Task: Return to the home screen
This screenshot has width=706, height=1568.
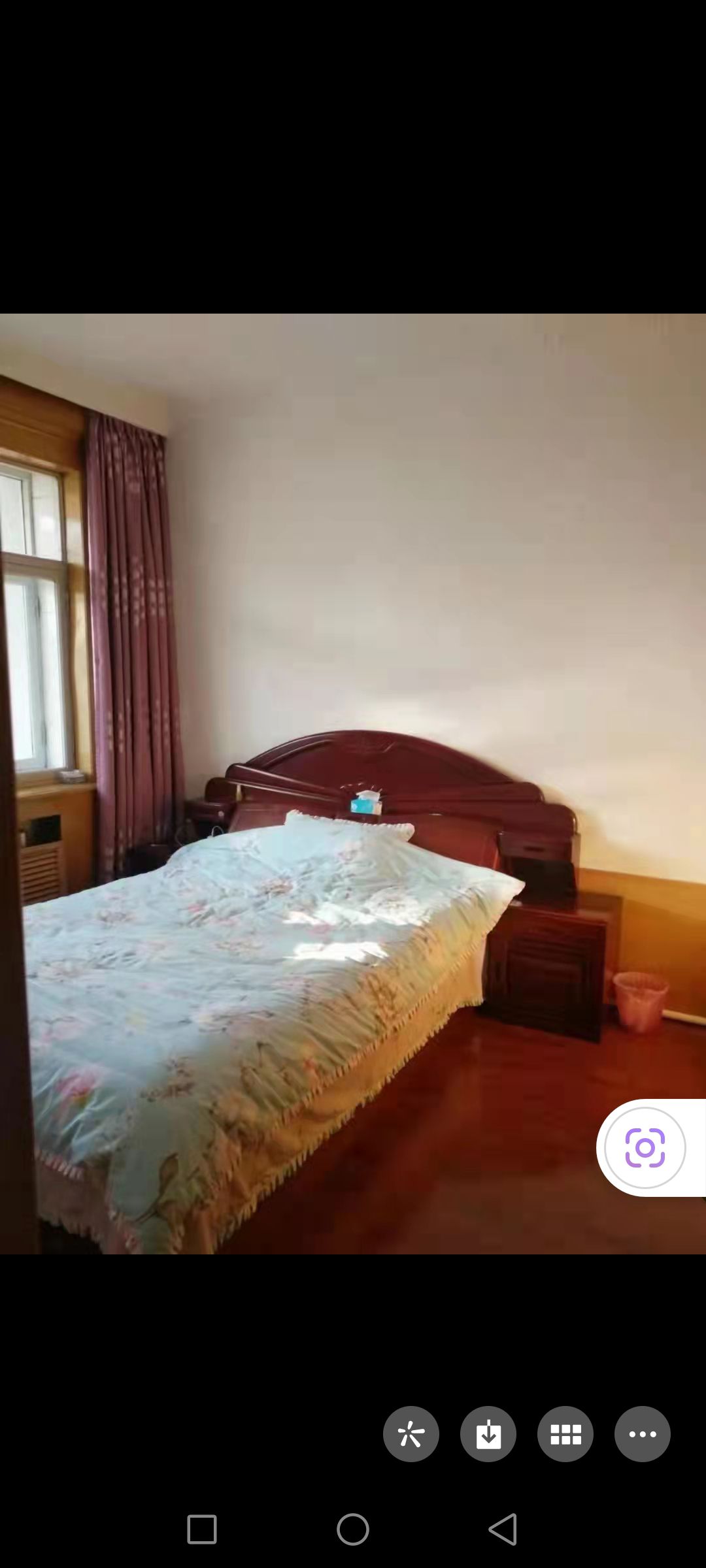Action: tap(353, 1529)
